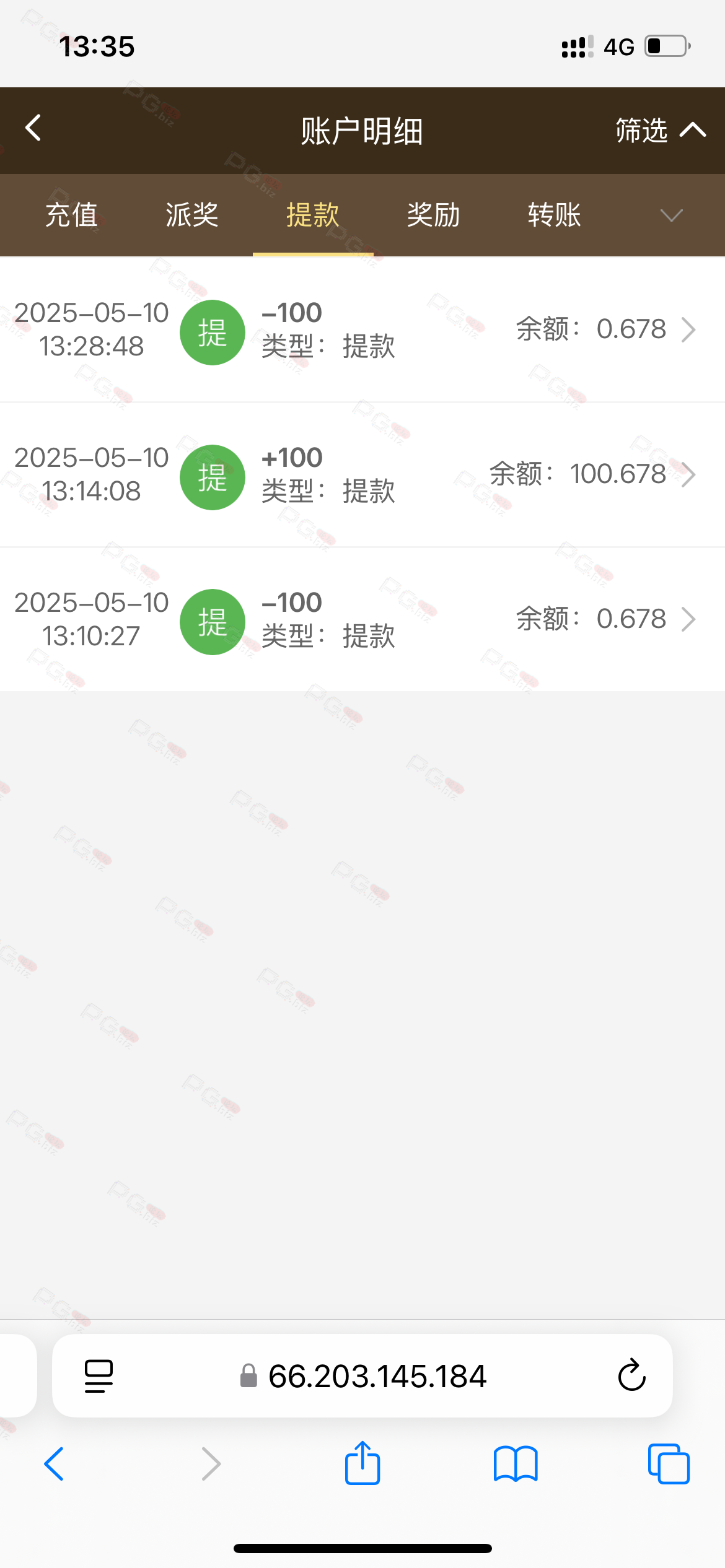Screen dimensions: 725x1568
Task: Go back from the 账户明细 page
Action: [x=33, y=128]
